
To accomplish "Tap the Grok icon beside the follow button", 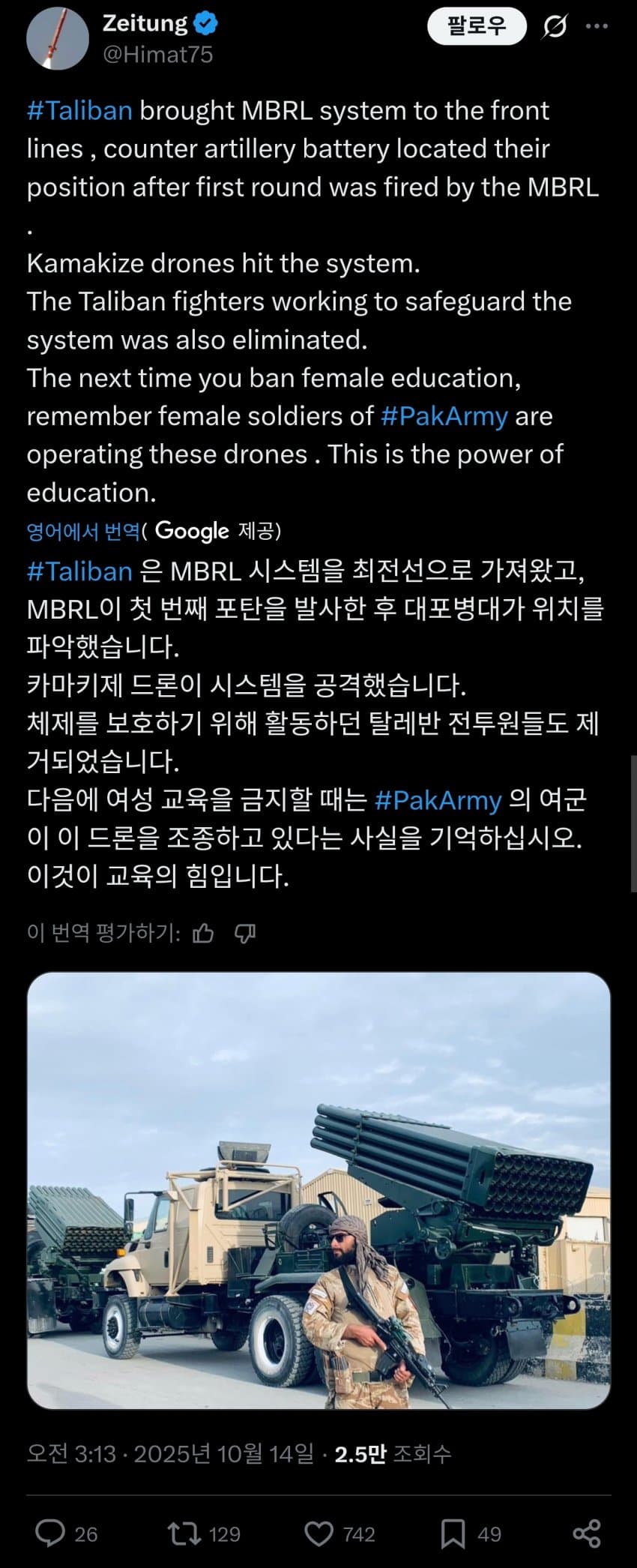I will pyautogui.click(x=555, y=27).
